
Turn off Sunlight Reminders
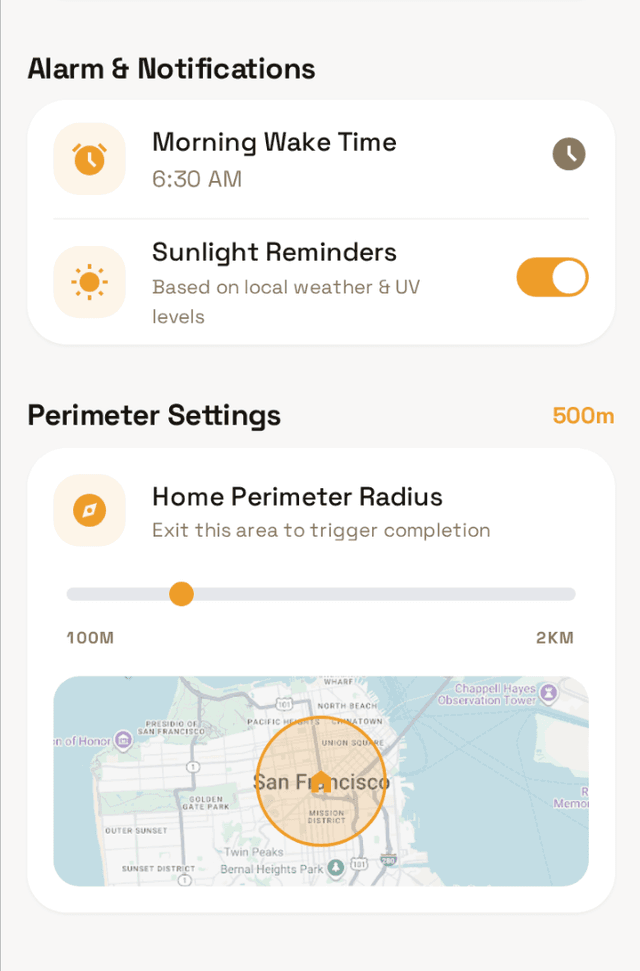[x=552, y=277]
